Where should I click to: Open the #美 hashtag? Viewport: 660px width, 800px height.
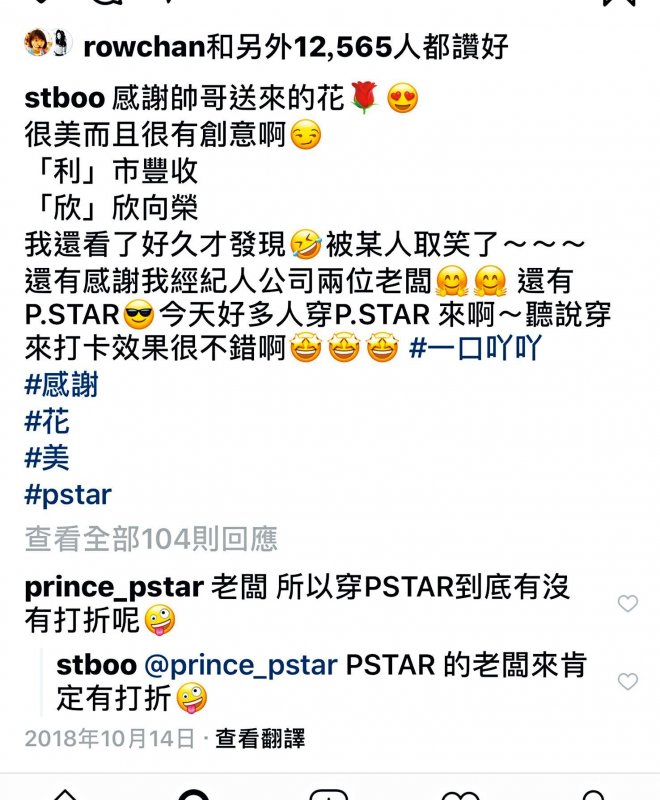pos(47,458)
